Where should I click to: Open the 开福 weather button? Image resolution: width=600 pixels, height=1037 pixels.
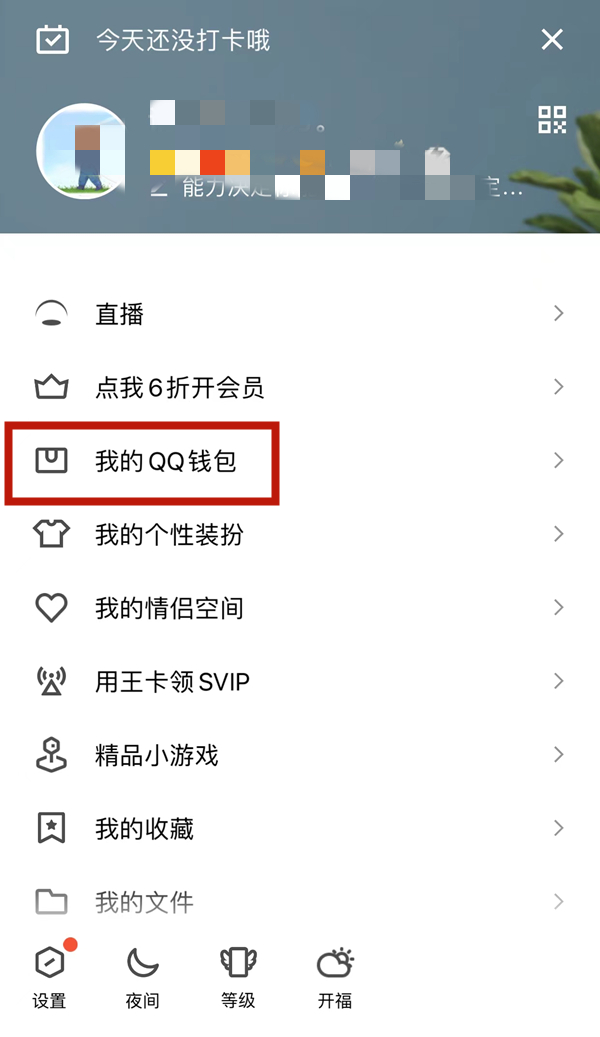(335, 976)
